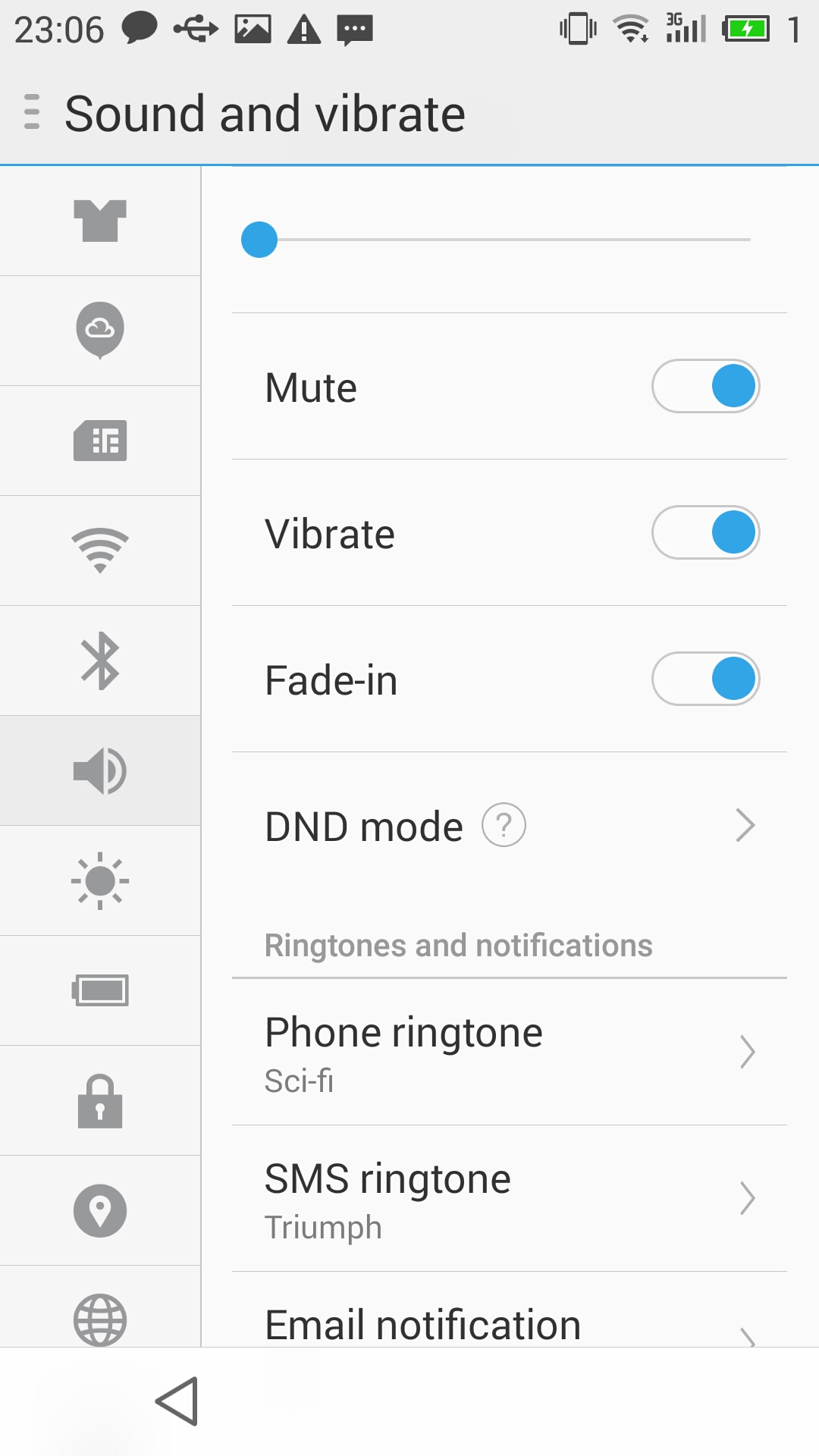This screenshot has width=819, height=1456.
Task: Open DND mode settings
Action: [510, 826]
